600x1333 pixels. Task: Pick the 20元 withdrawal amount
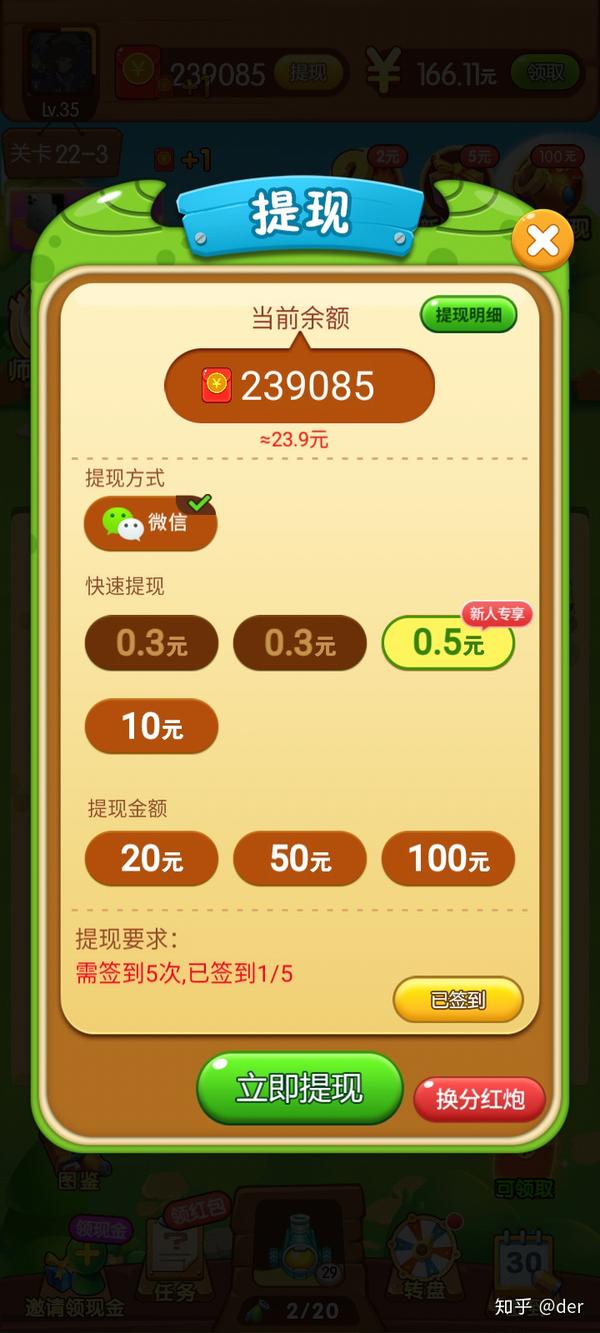coord(151,858)
